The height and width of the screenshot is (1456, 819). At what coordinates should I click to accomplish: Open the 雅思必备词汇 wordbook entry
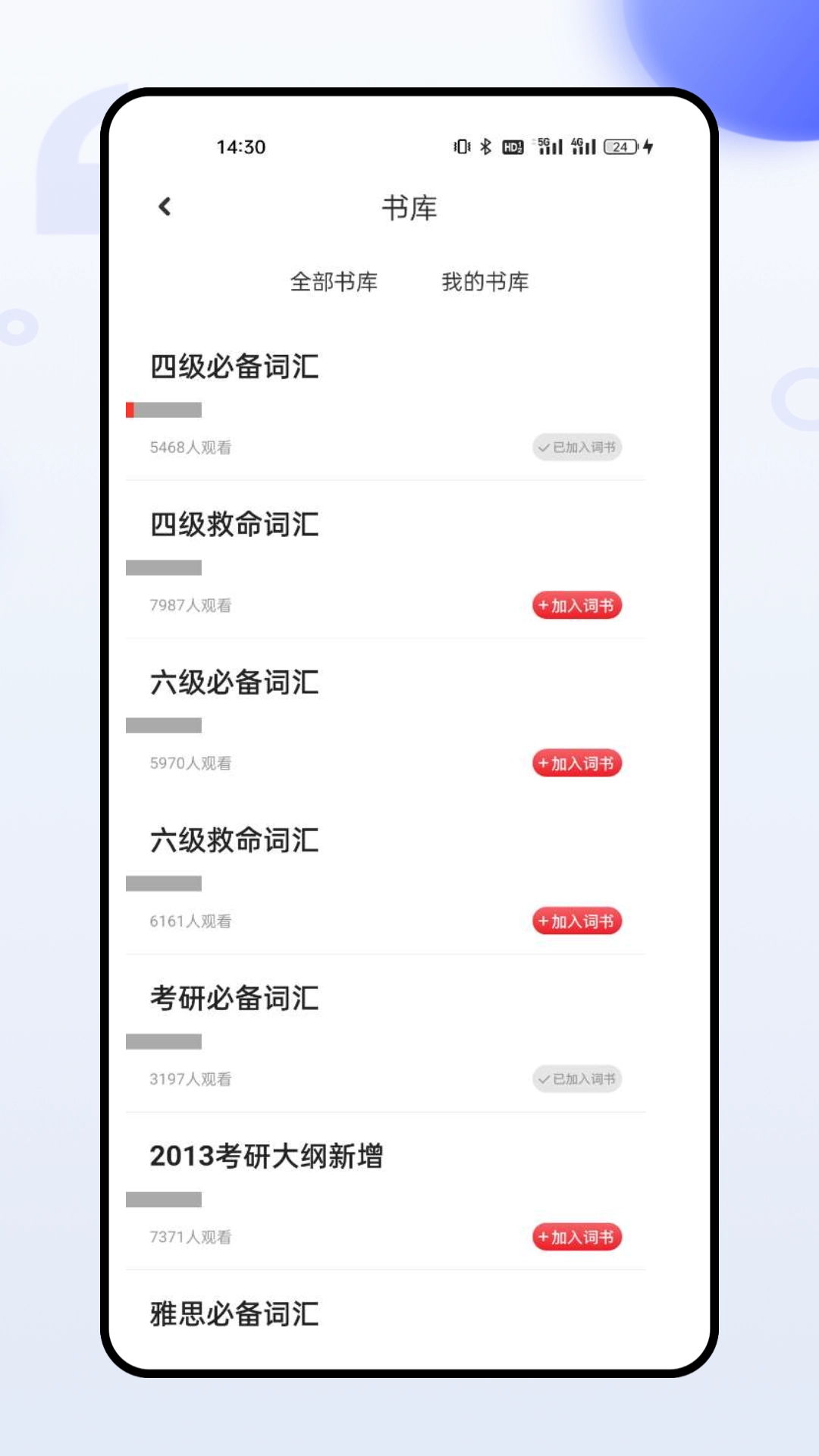tap(234, 1313)
